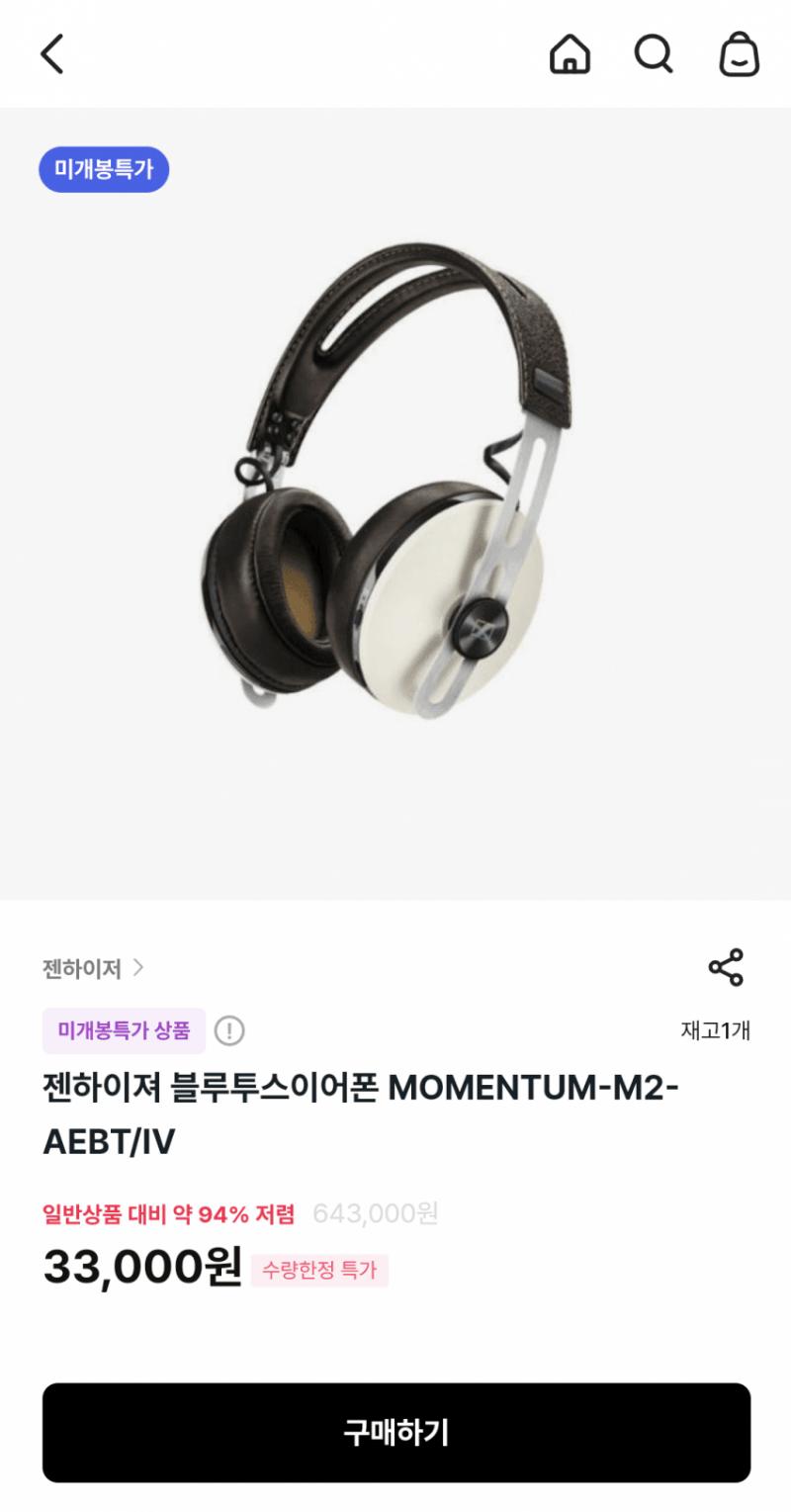
Task: Open search via the magnifier icon
Action: pyautogui.click(x=654, y=53)
